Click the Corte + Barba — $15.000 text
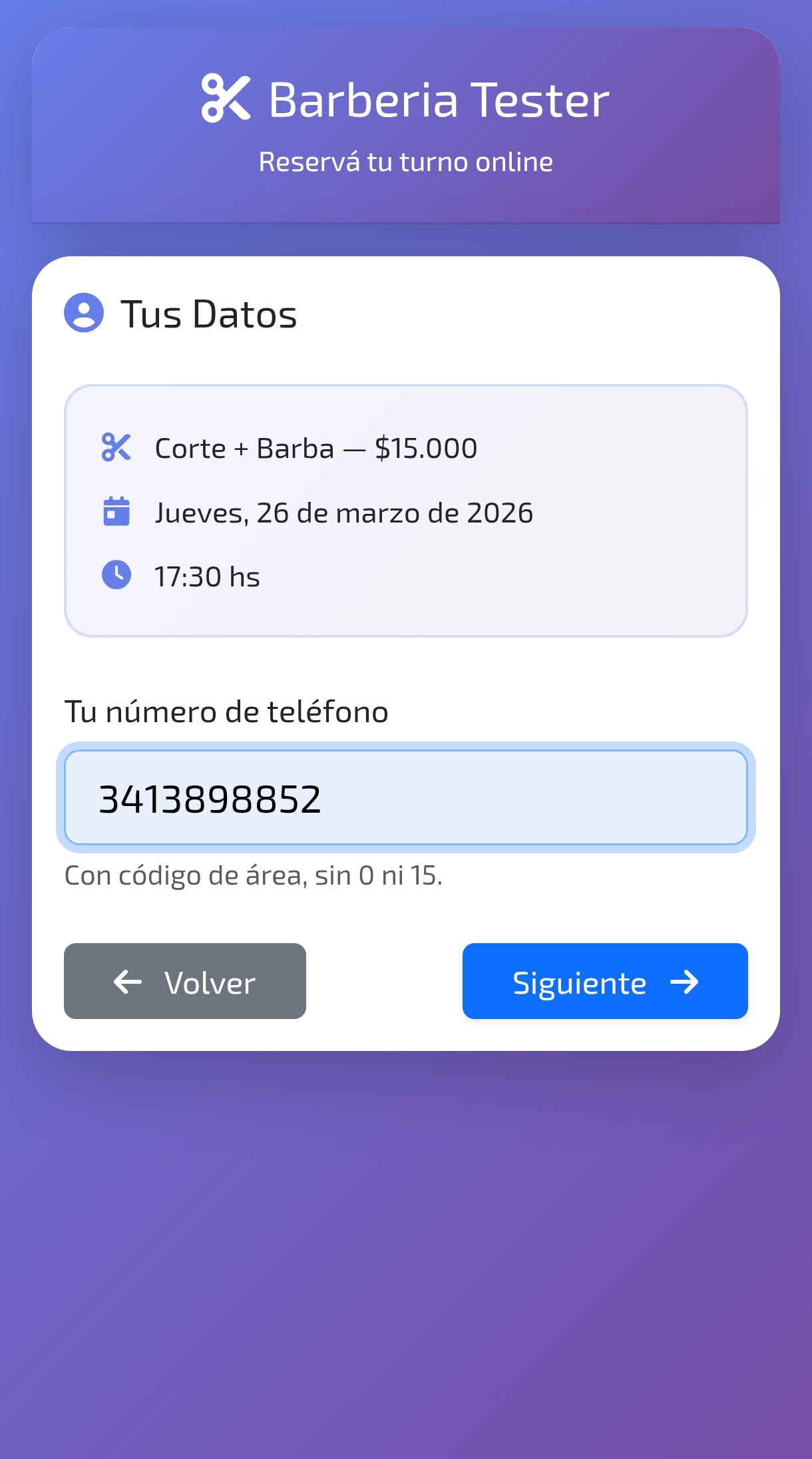 pos(315,448)
